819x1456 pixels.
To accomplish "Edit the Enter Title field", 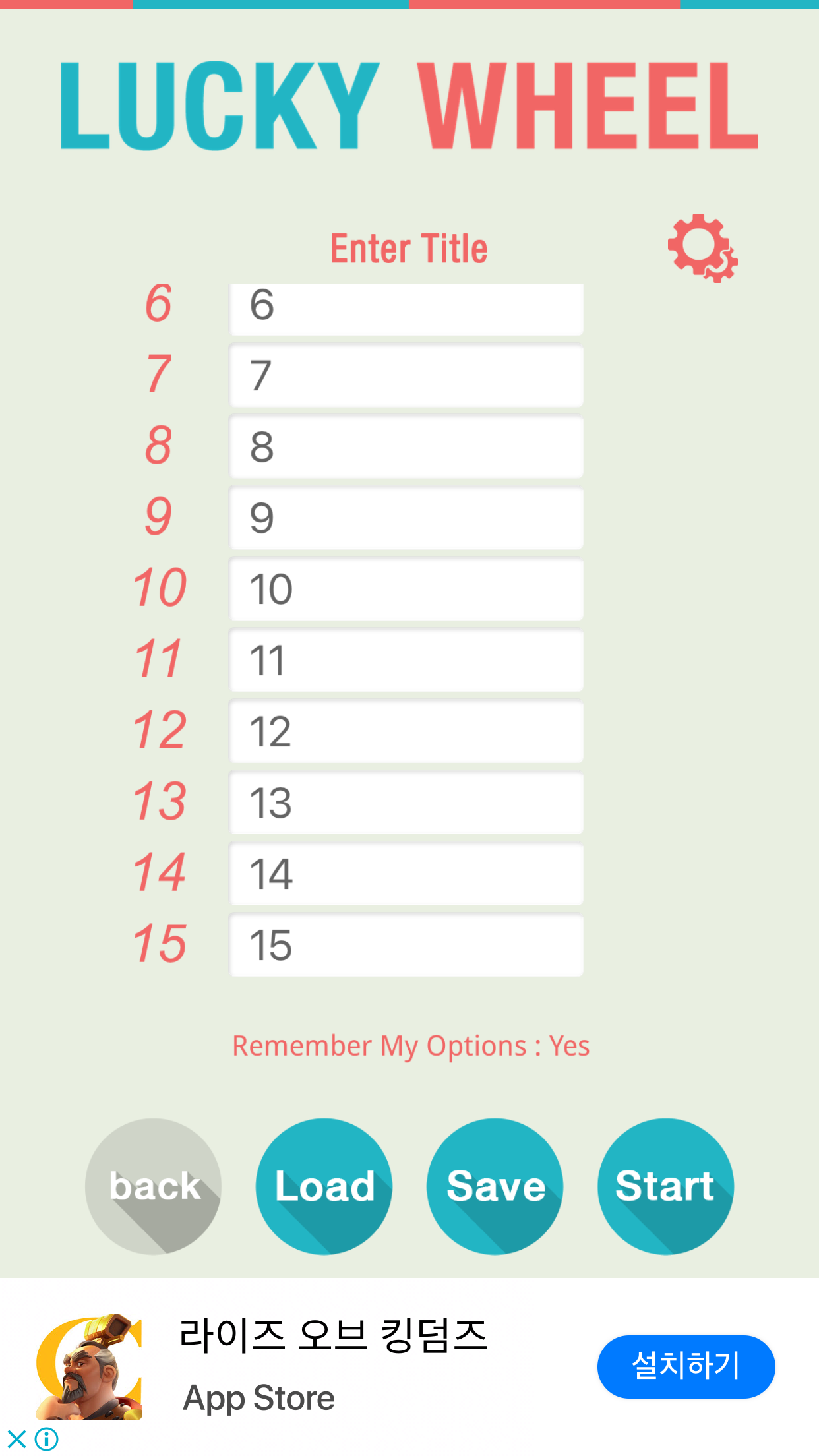I will click(409, 249).
